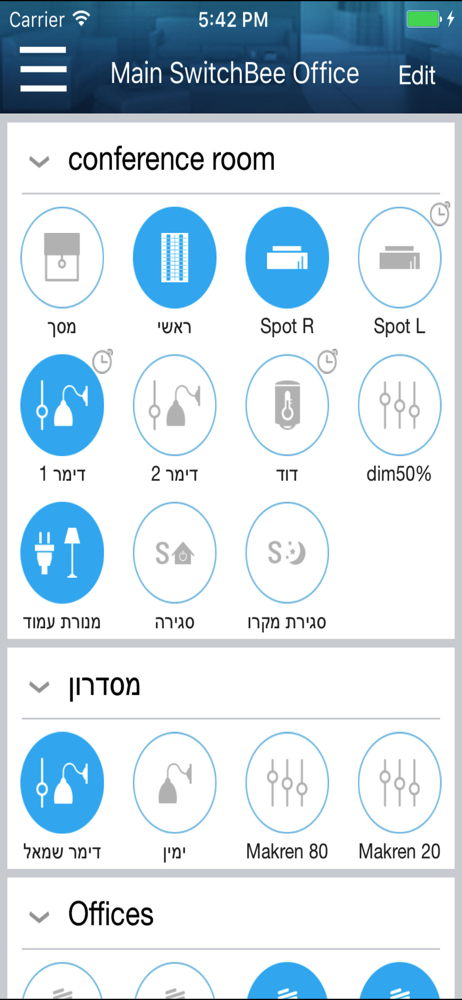Turn on Spot L

point(399,258)
